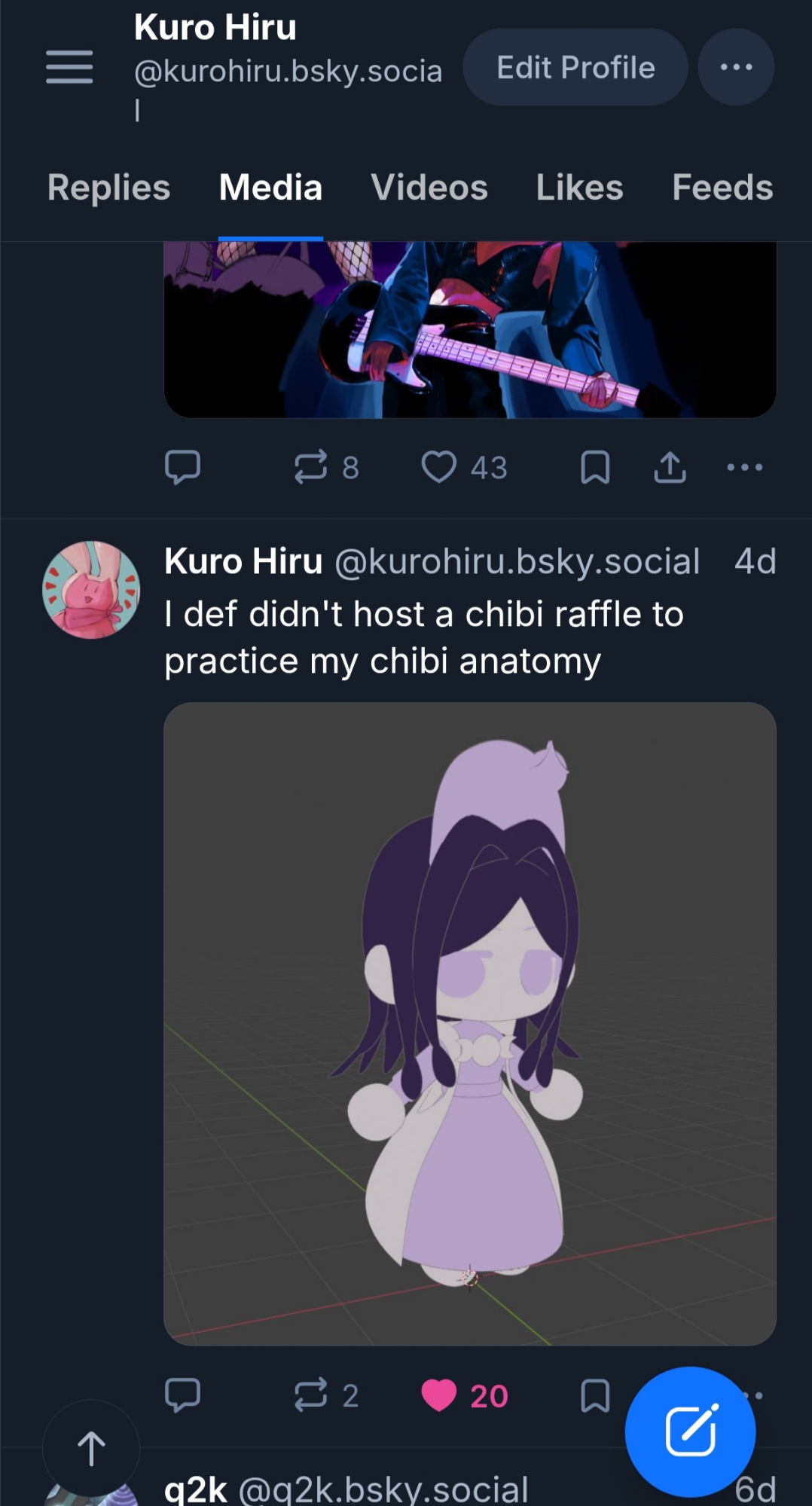This screenshot has height=1506, width=812.
Task: Share the guitar artwork post
Action: (x=670, y=467)
